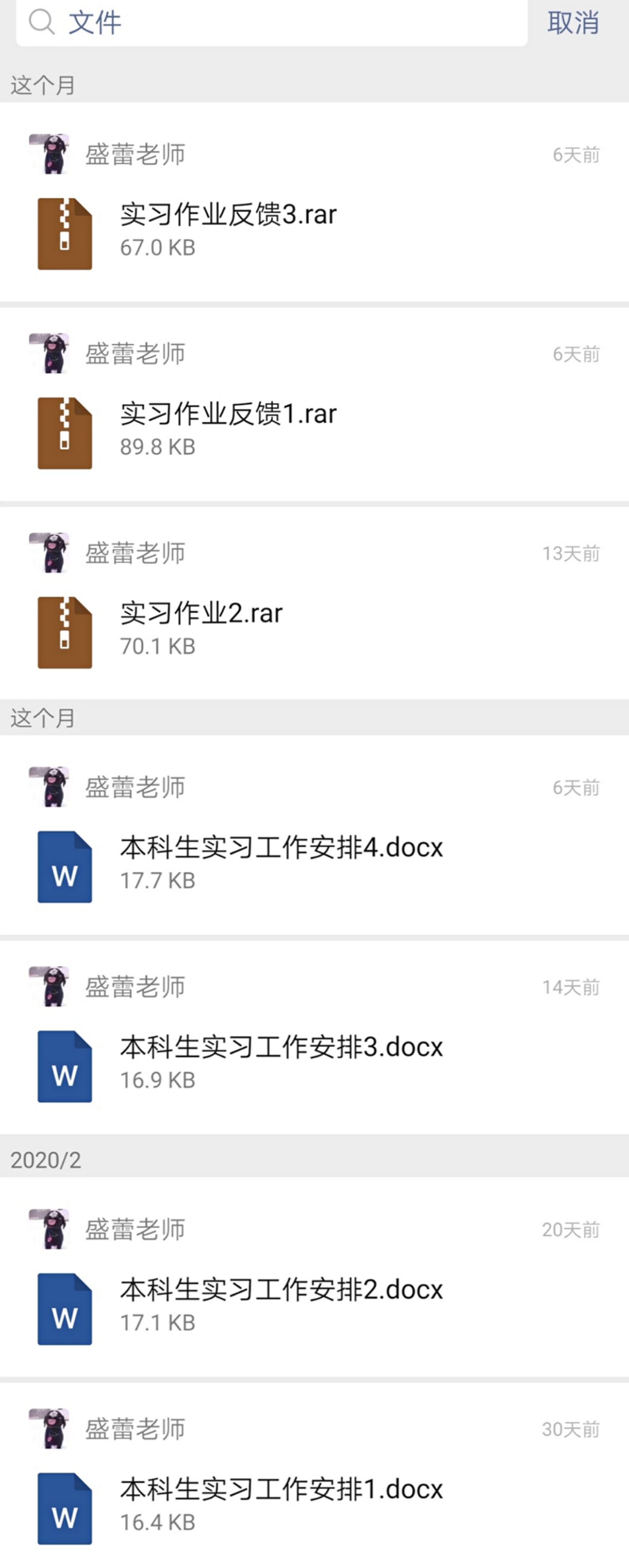
Task: Tap the search field labeled 文件
Action: (271, 23)
